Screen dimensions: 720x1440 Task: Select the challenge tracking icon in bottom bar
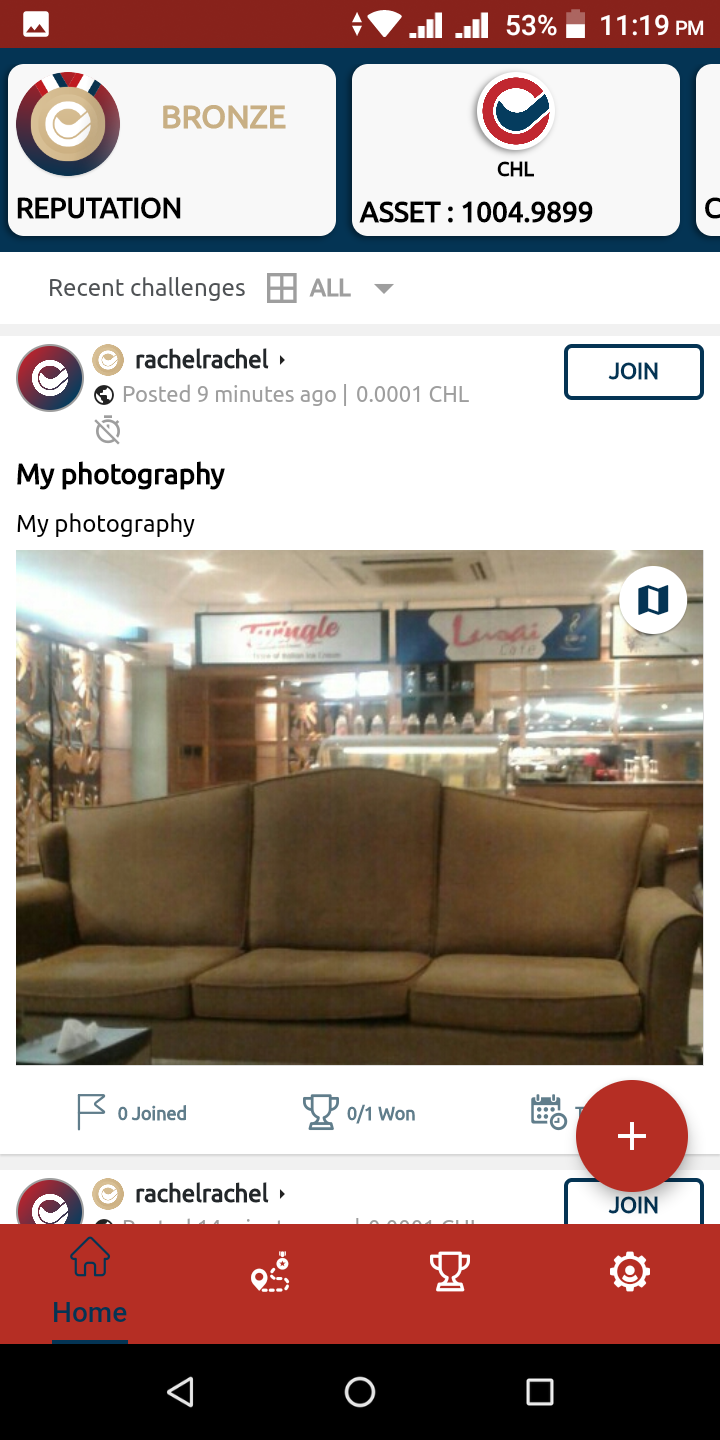[x=270, y=1271]
